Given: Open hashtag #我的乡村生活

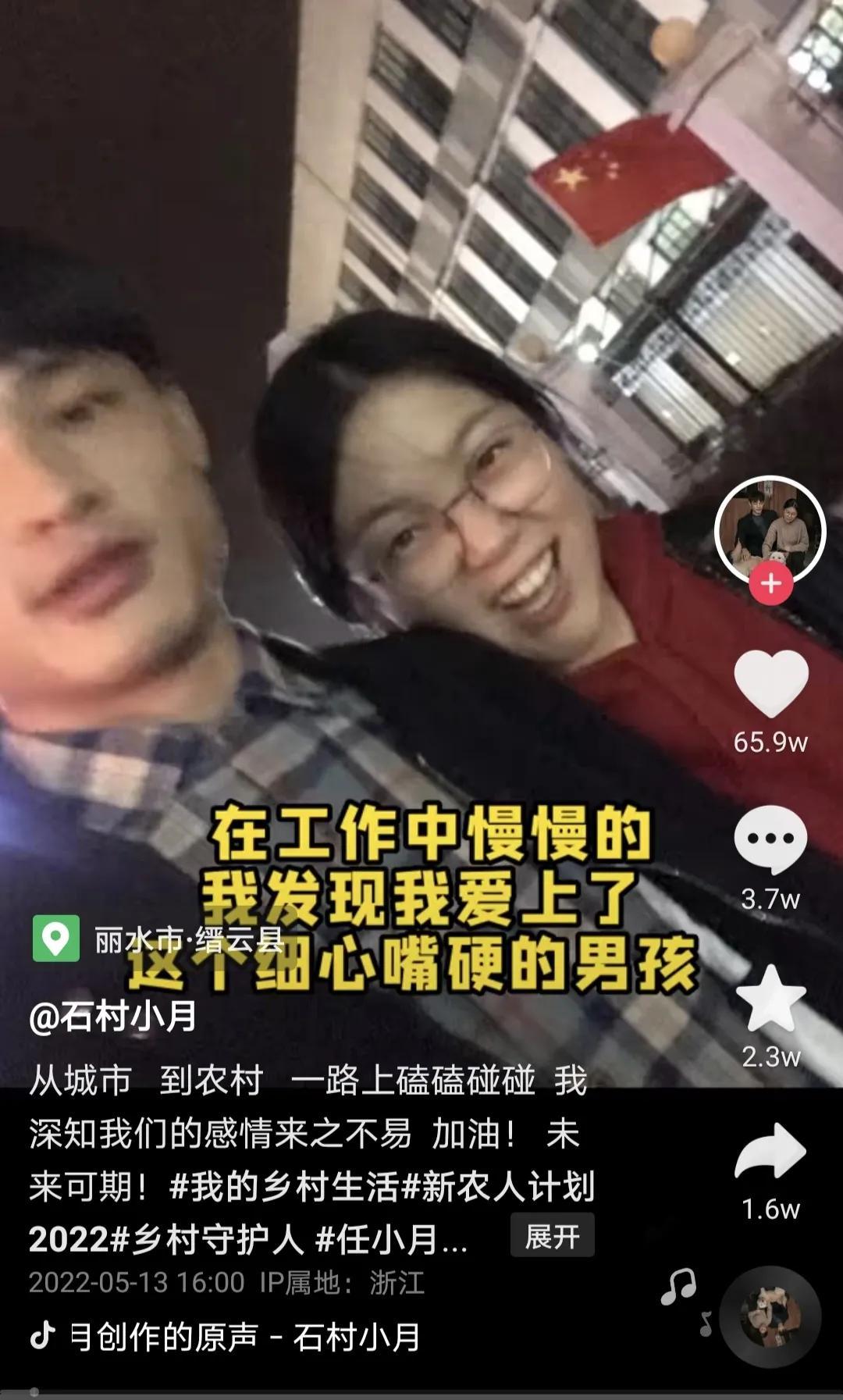Looking at the screenshot, I should (284, 1187).
